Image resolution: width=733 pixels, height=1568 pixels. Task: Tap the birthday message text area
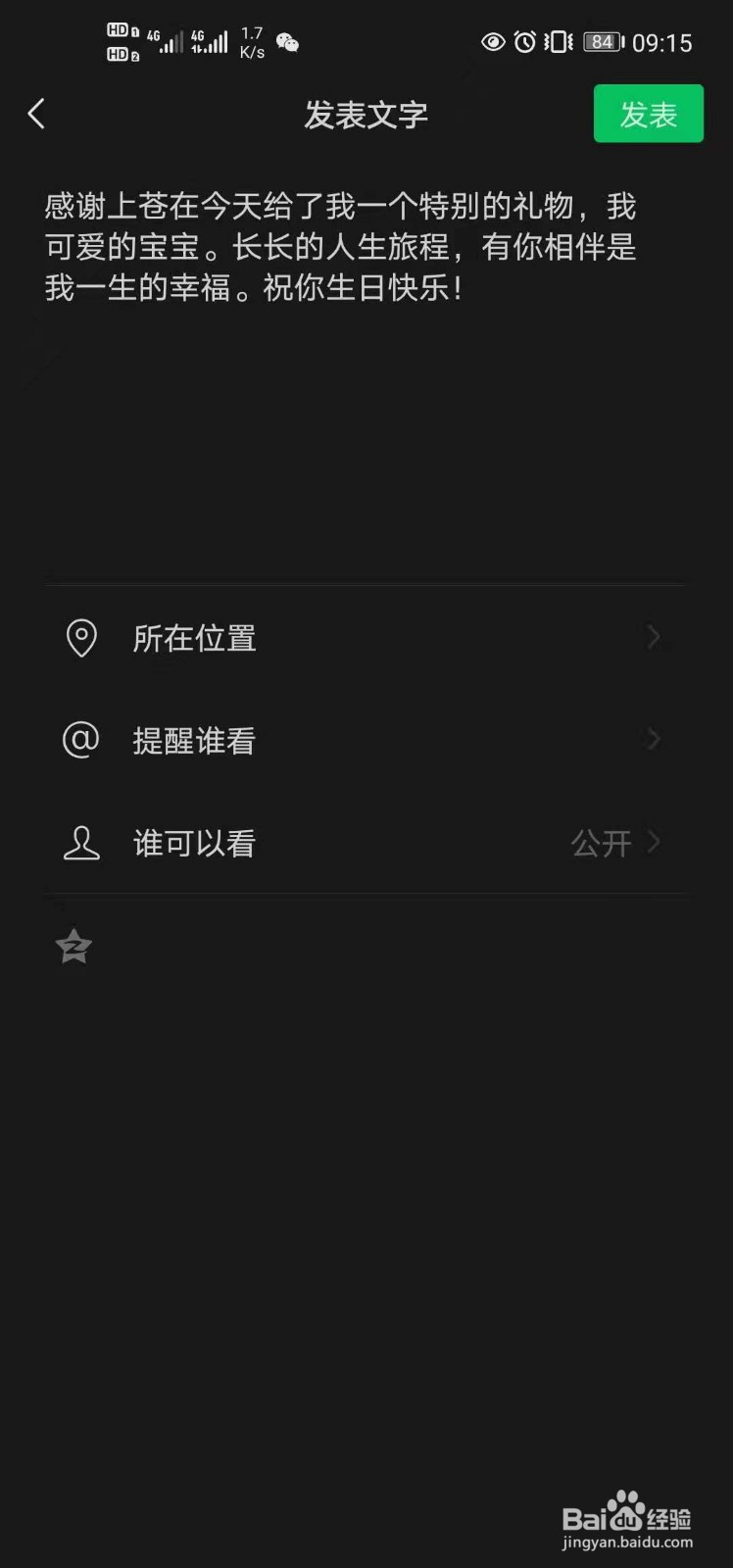[x=338, y=247]
